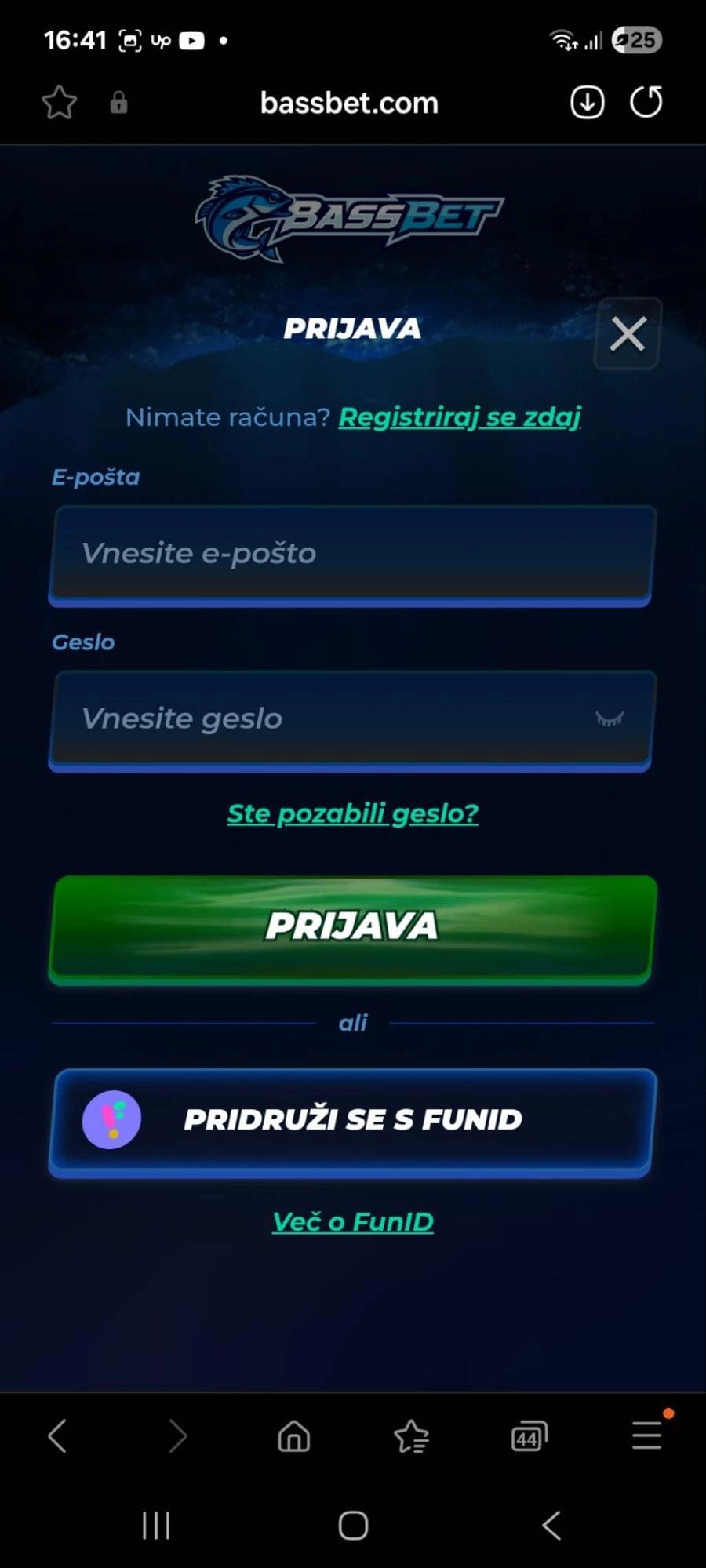The image size is (706, 1568).
Task: Join with the PRIDRUŽI SE S FUNID button
Action: pos(351,1120)
